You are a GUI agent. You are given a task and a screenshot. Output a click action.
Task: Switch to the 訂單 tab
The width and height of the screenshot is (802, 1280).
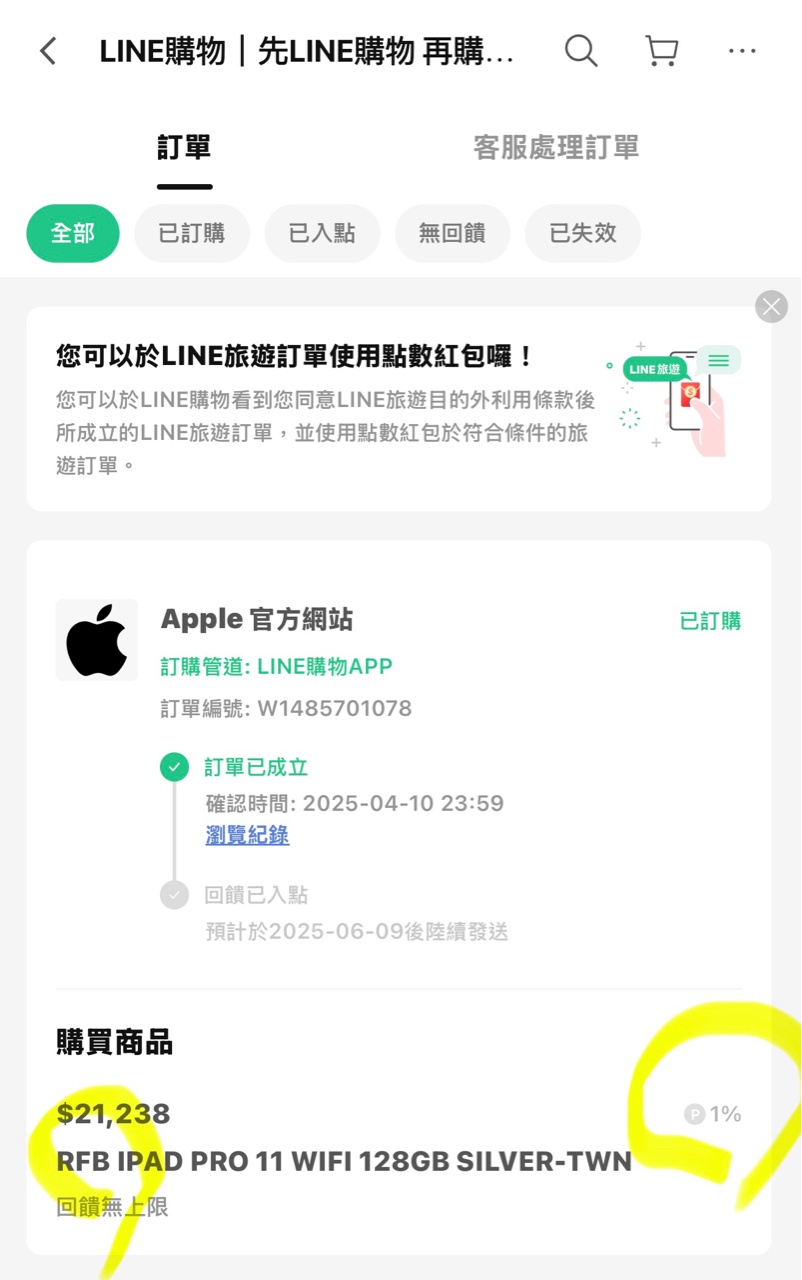pyautogui.click(x=184, y=148)
